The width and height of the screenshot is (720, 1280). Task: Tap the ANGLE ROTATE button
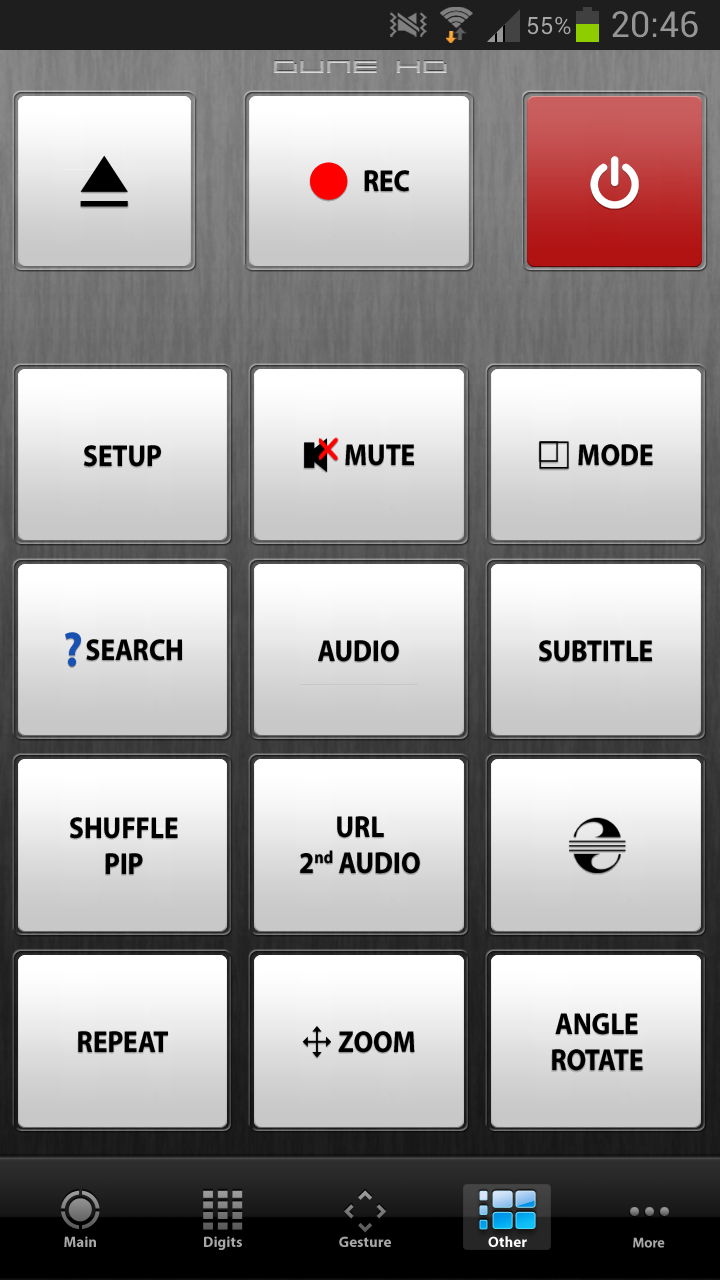596,1041
